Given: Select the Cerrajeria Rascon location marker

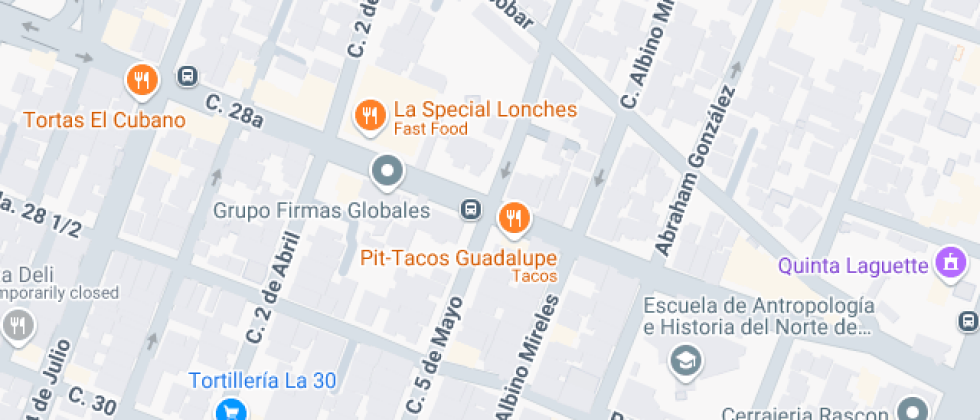Looking at the screenshot, I should point(914,408).
